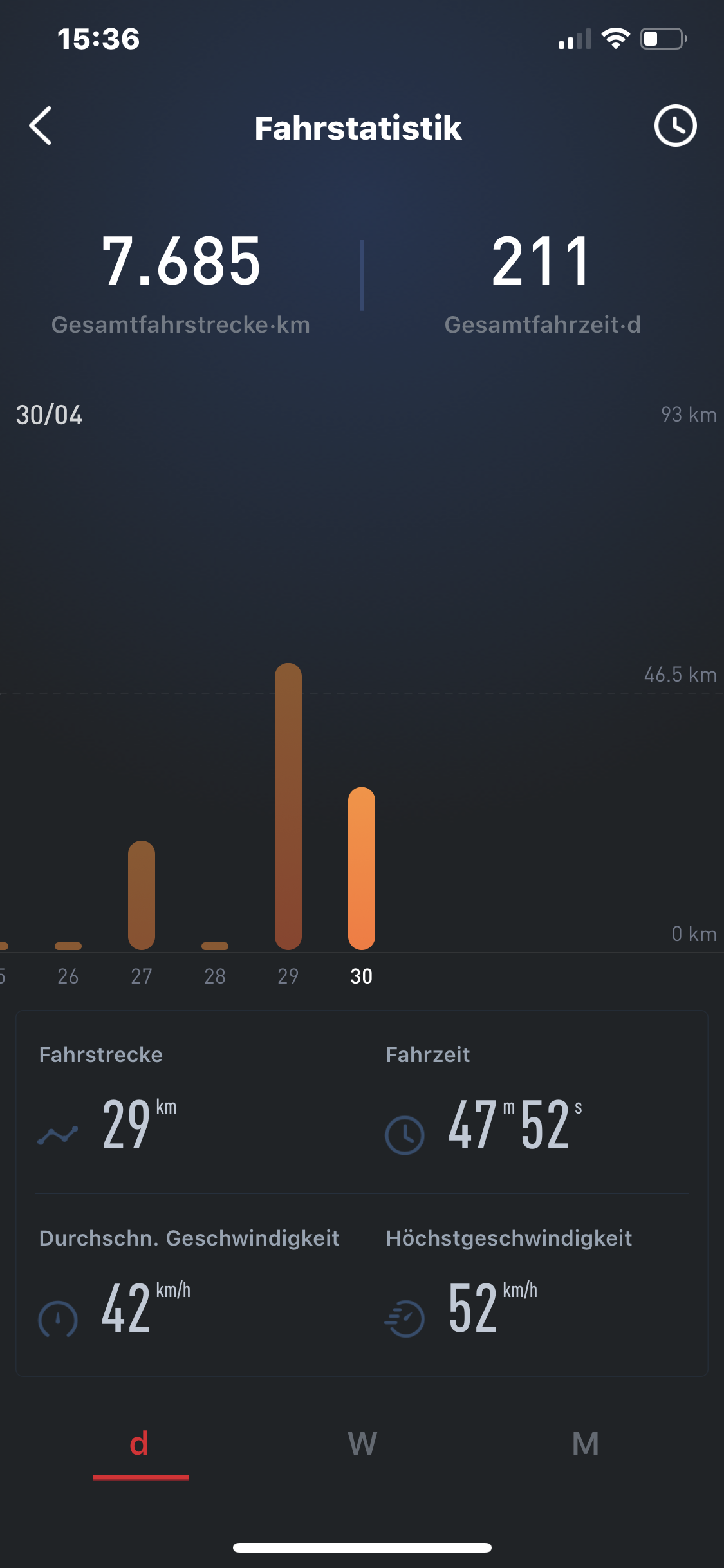Image resolution: width=724 pixels, height=1568 pixels.
Task: Open ride history clock icon
Action: [x=675, y=126]
